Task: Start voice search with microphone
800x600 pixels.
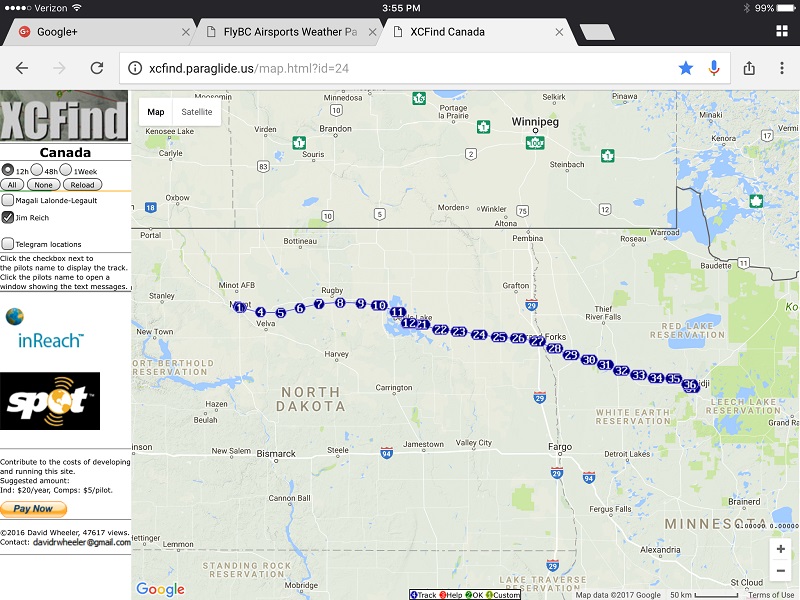Action: pos(714,68)
